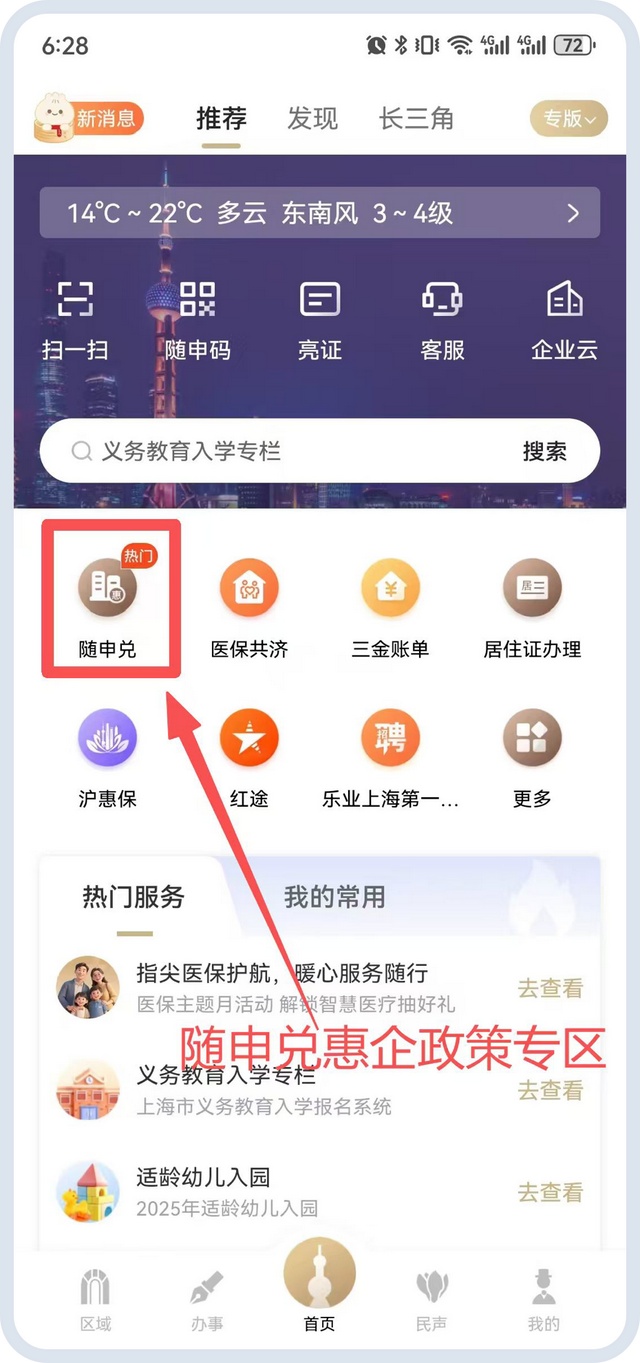Launch the 扫一扫 scanner

point(75,320)
